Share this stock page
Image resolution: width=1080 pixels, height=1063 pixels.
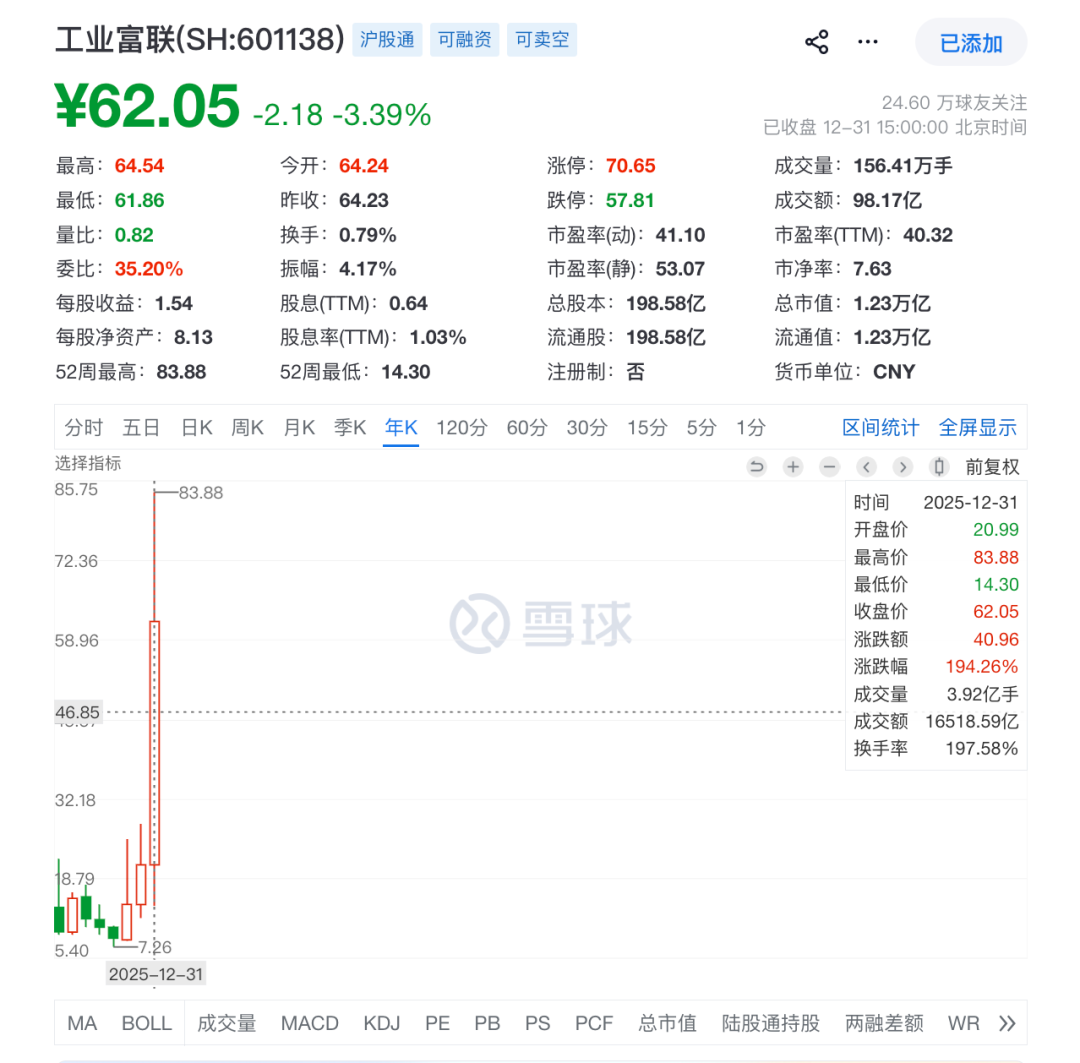[817, 42]
